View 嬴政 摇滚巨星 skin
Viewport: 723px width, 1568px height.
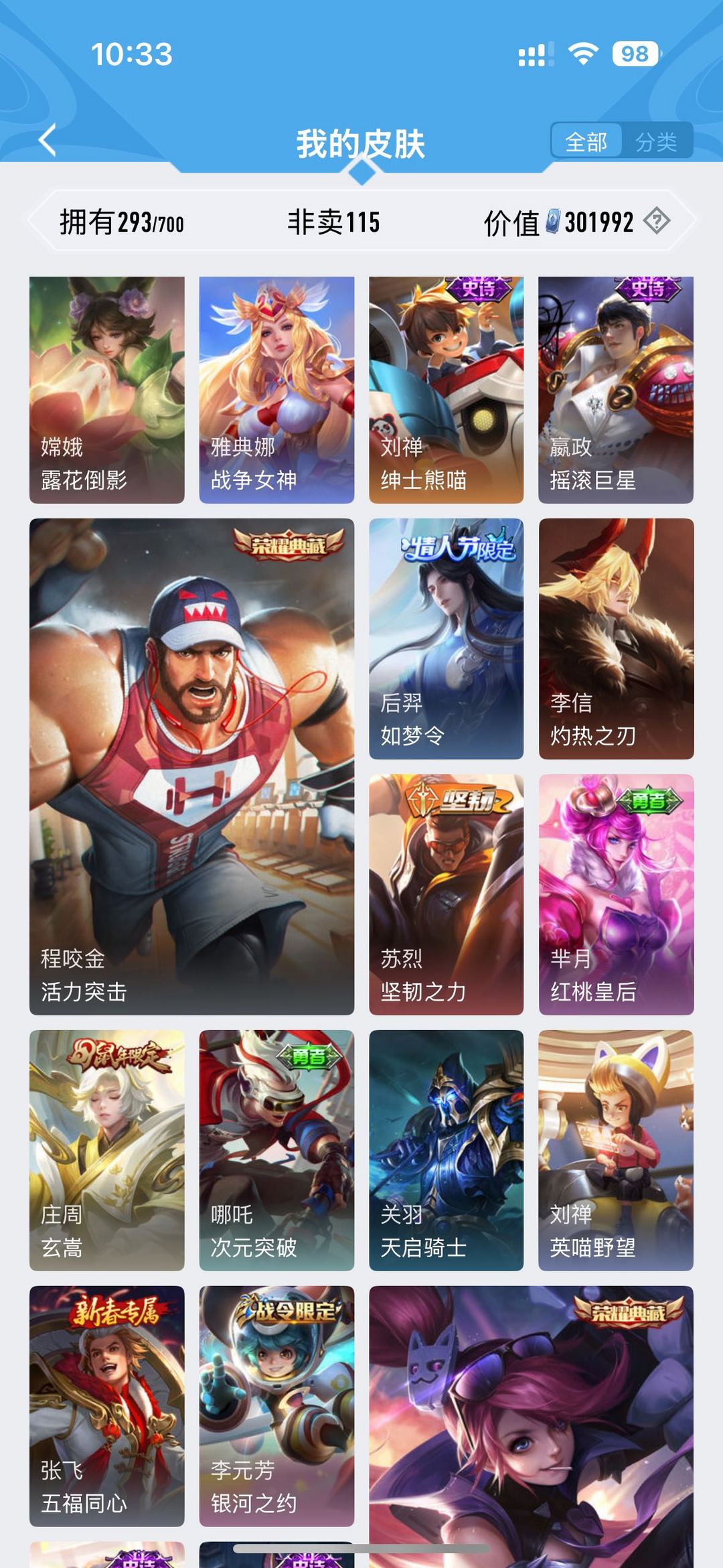616,390
